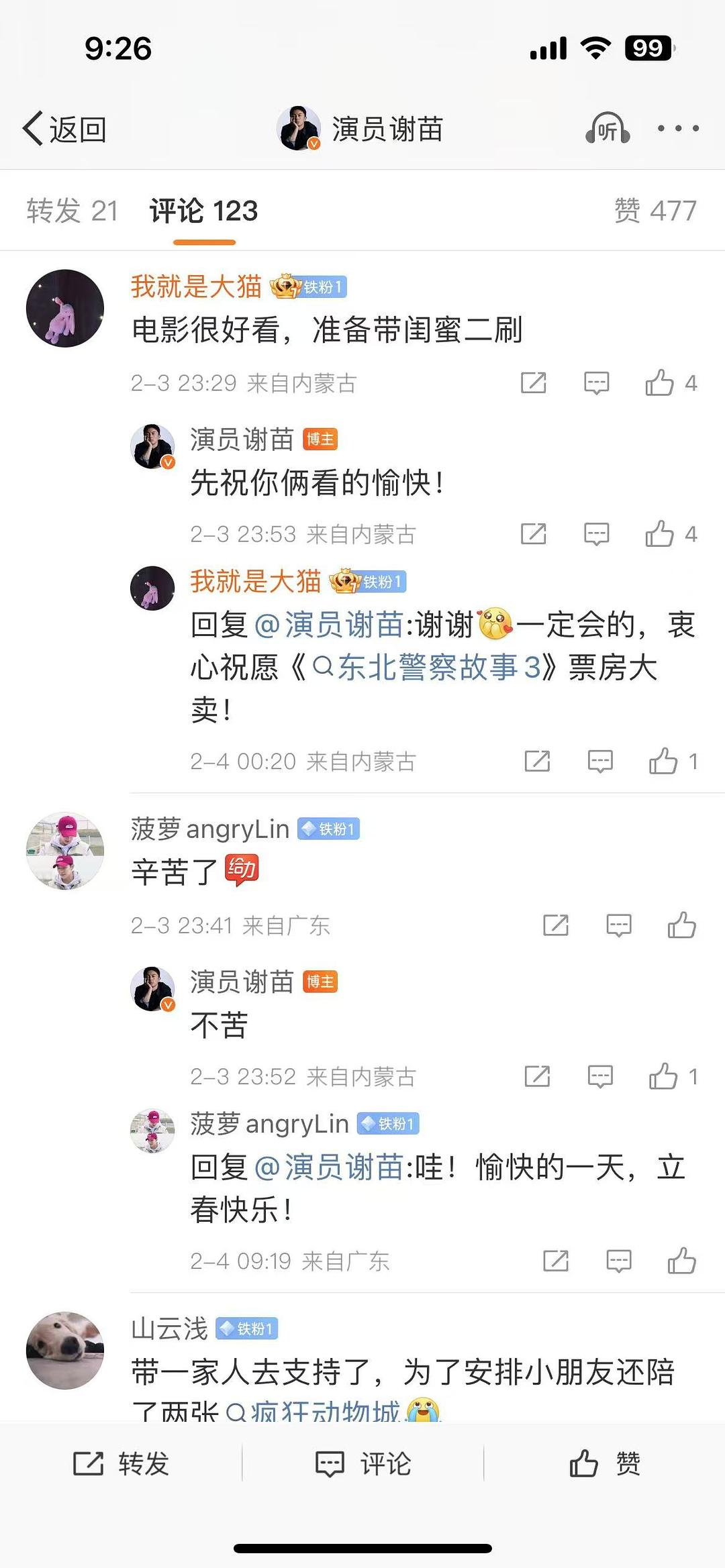Tap the bottom 转发 repost button
725x1568 pixels.
(x=121, y=1463)
